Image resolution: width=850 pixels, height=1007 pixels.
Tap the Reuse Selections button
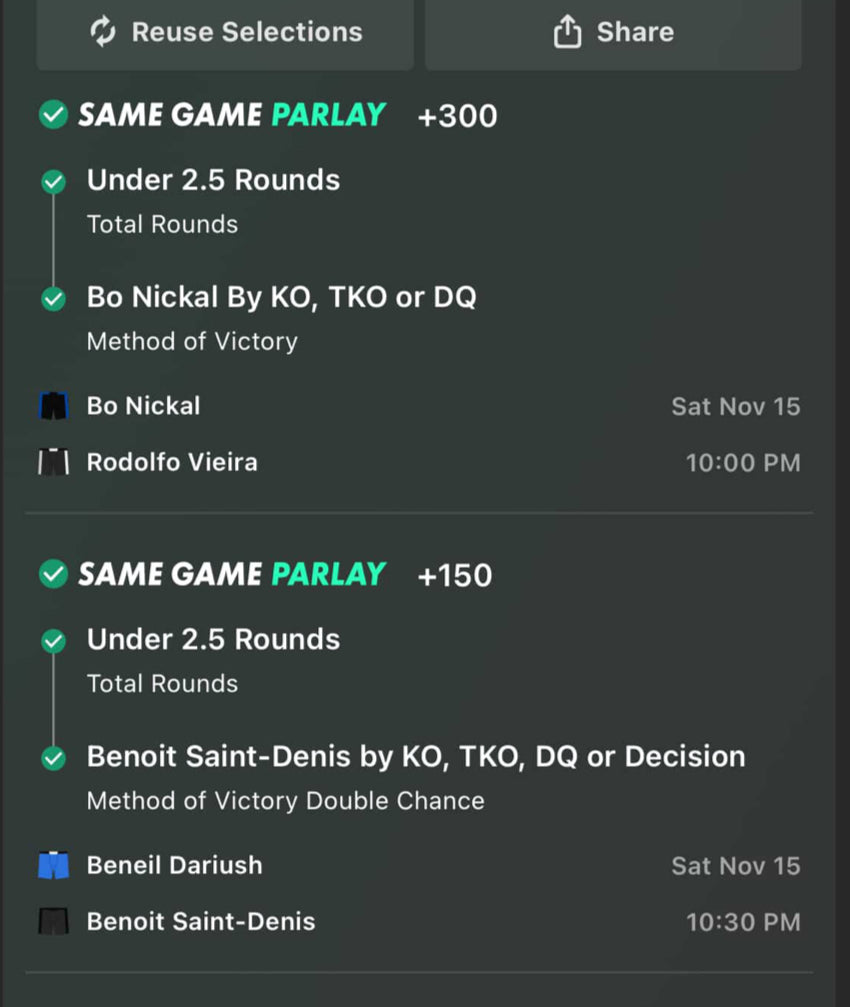pos(225,33)
